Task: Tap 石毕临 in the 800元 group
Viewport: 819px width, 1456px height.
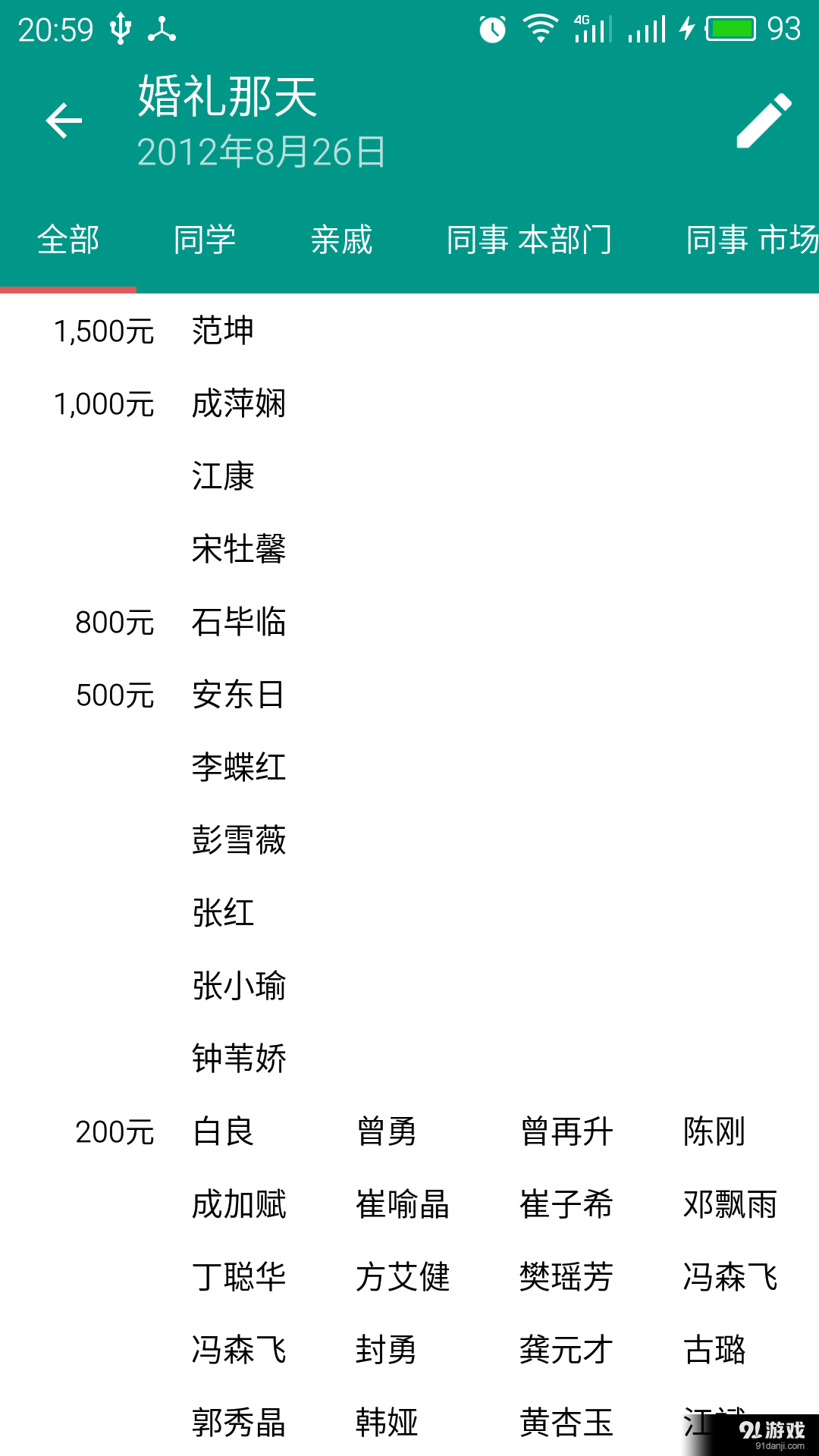Action: (x=238, y=622)
